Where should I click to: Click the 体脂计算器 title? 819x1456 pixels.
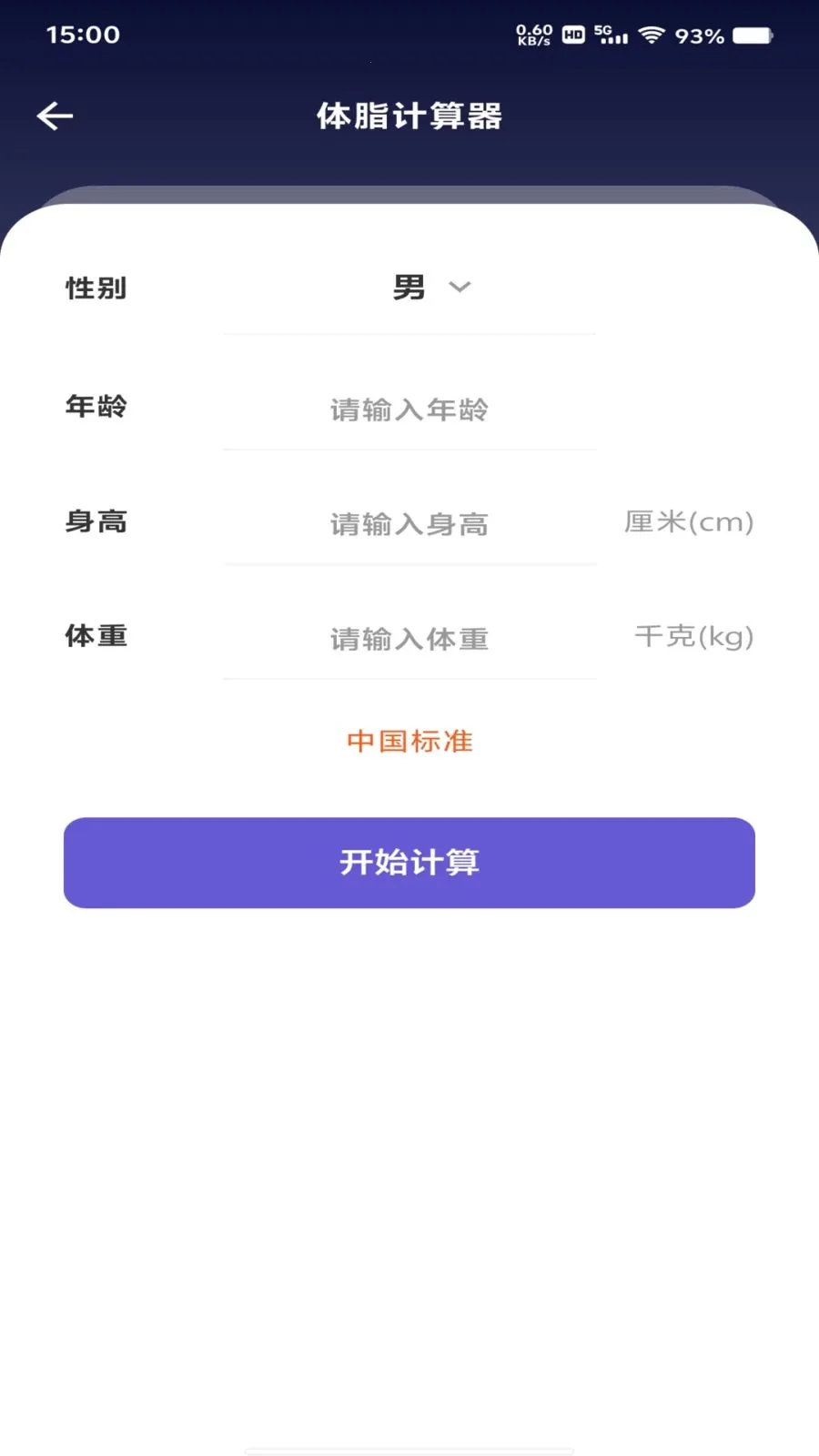(x=409, y=116)
